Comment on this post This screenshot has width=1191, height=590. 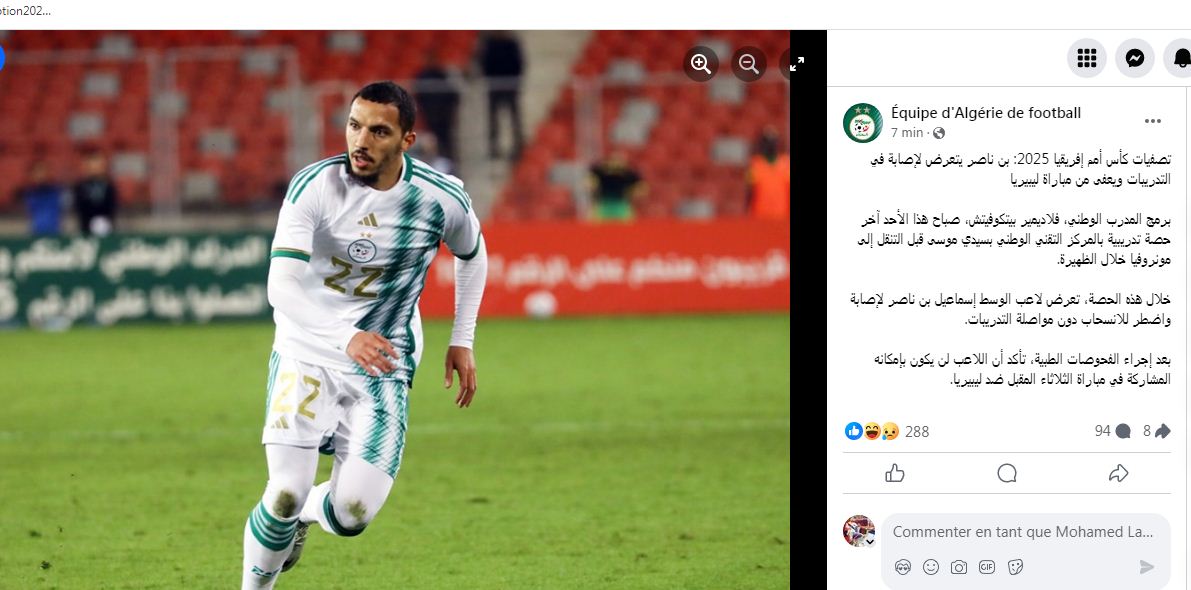pyautogui.click(x=1007, y=473)
